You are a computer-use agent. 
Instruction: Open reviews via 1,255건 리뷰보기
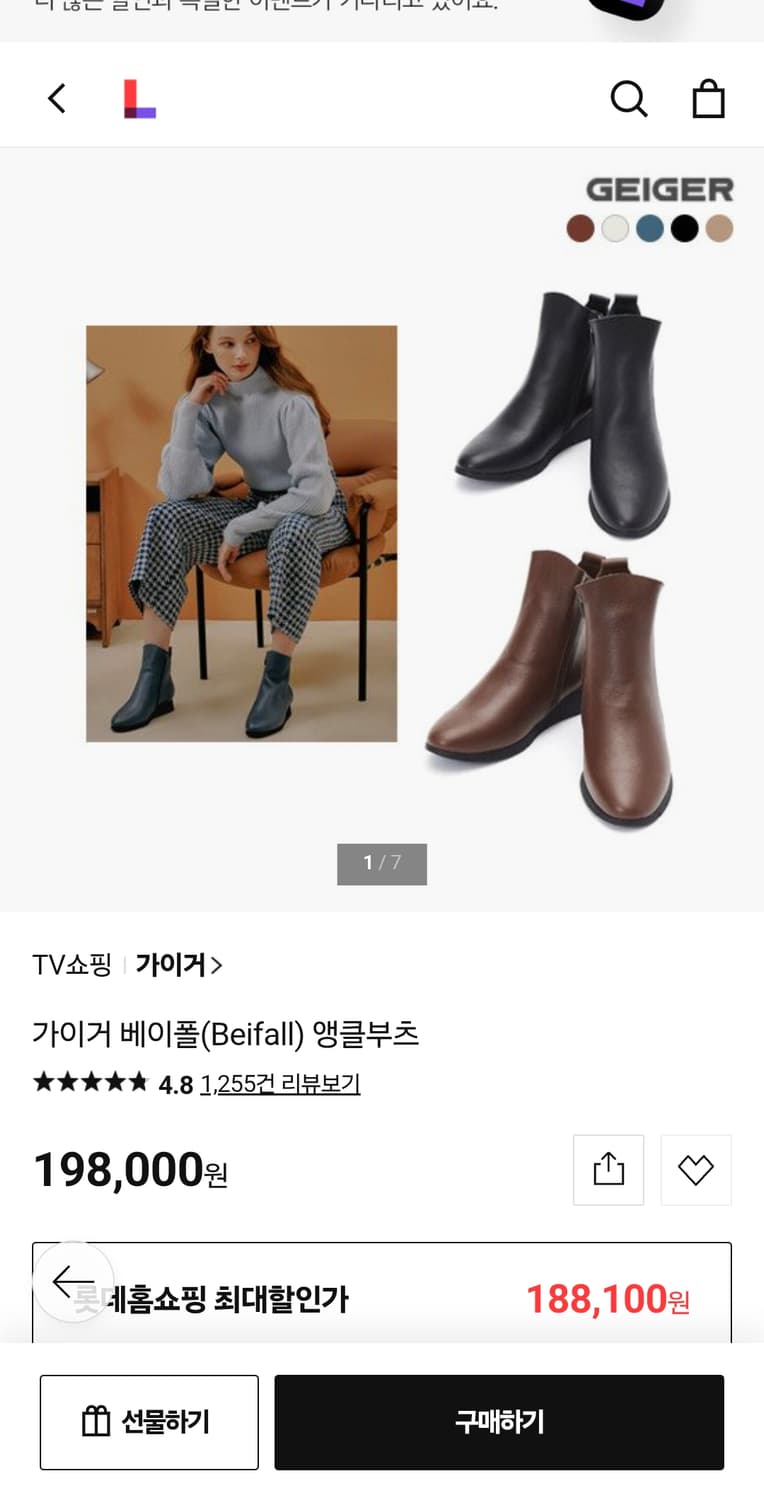(280, 1084)
